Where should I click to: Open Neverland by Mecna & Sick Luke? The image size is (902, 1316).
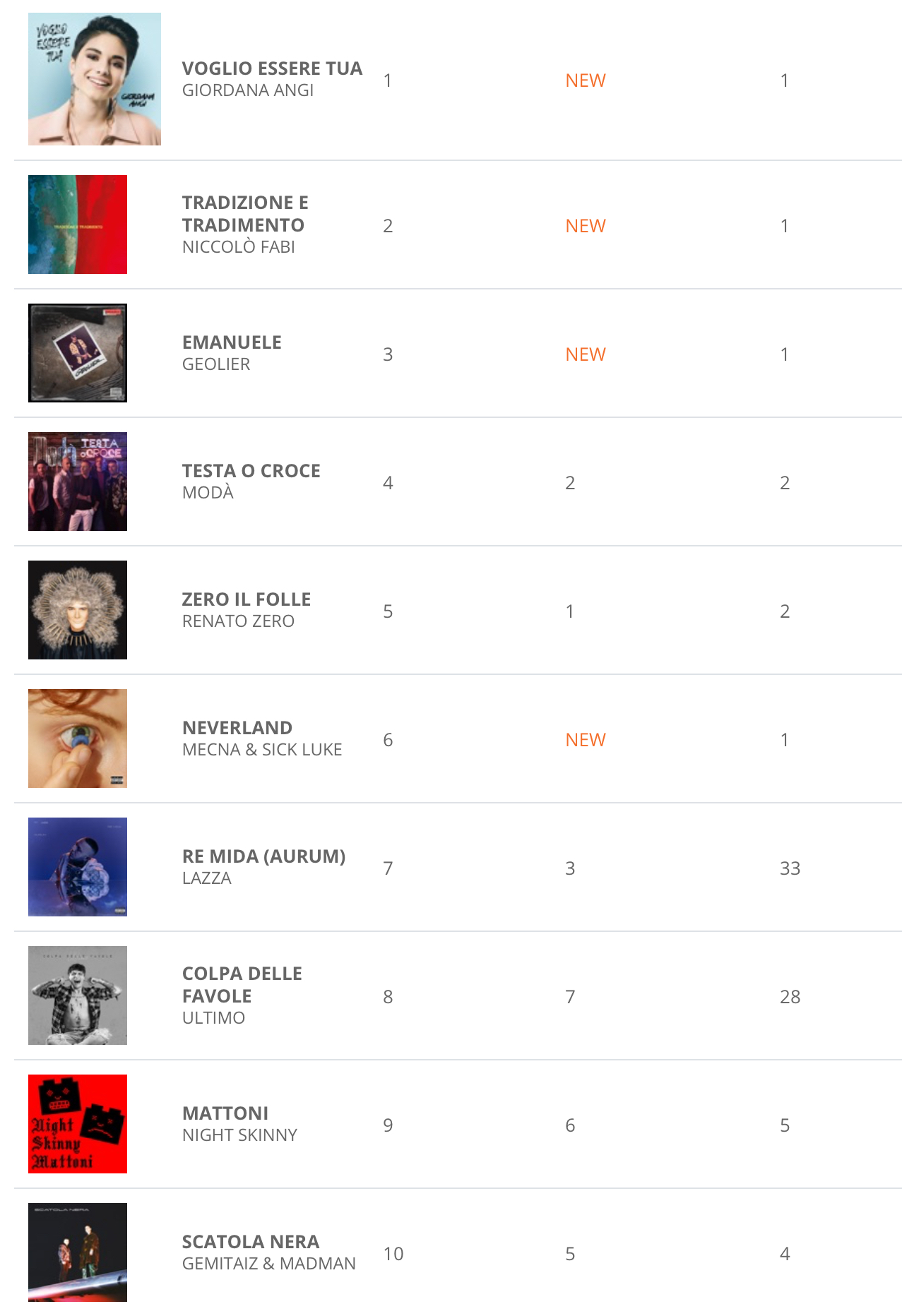[237, 728]
